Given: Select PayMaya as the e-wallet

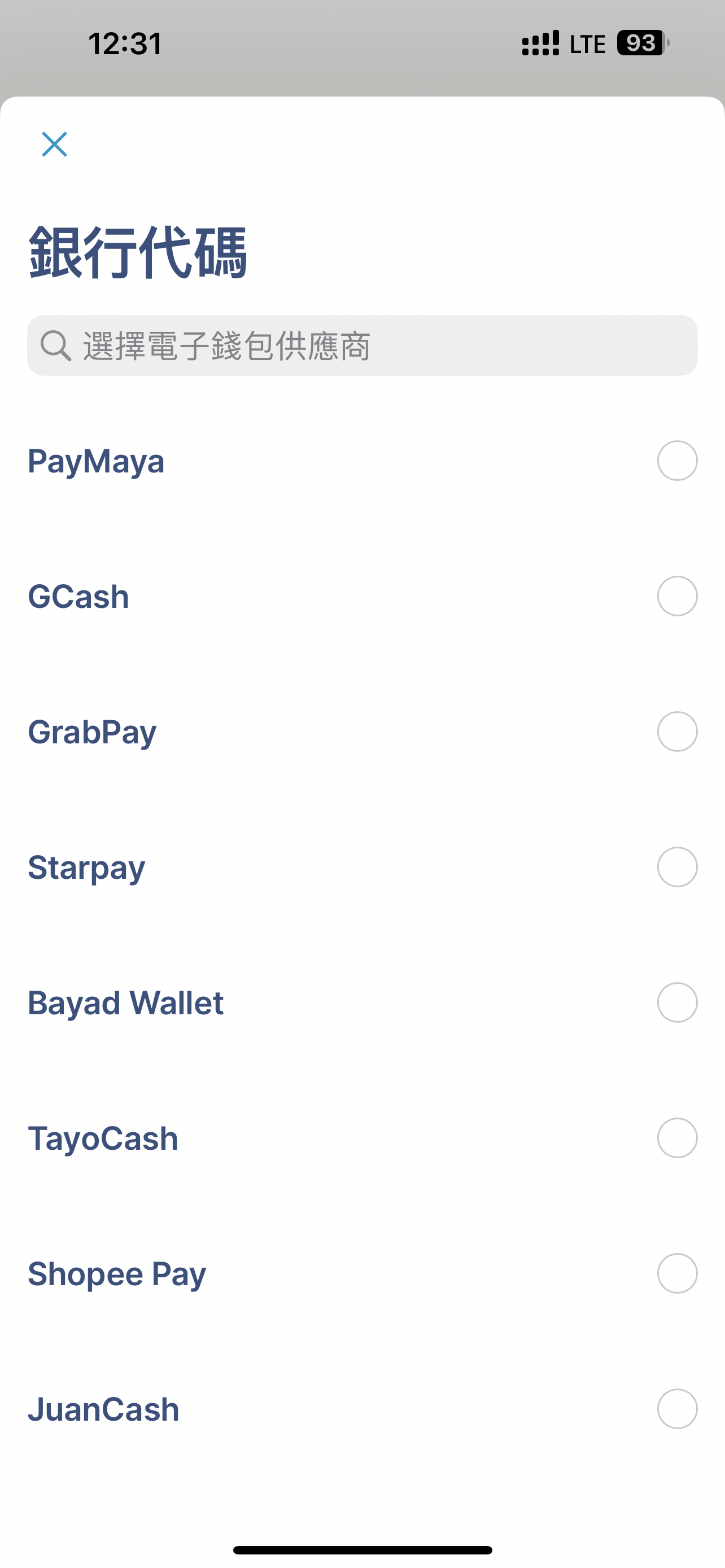Looking at the screenshot, I should tap(677, 461).
